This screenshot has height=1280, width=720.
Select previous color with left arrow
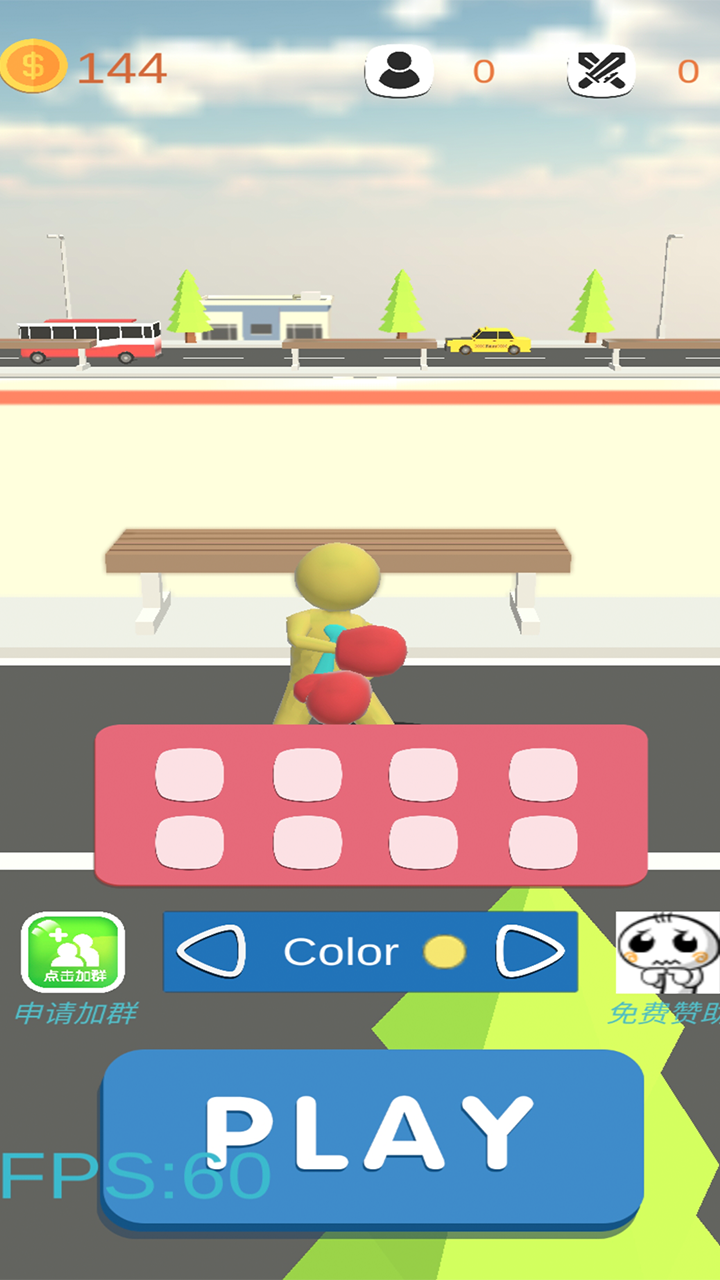211,951
